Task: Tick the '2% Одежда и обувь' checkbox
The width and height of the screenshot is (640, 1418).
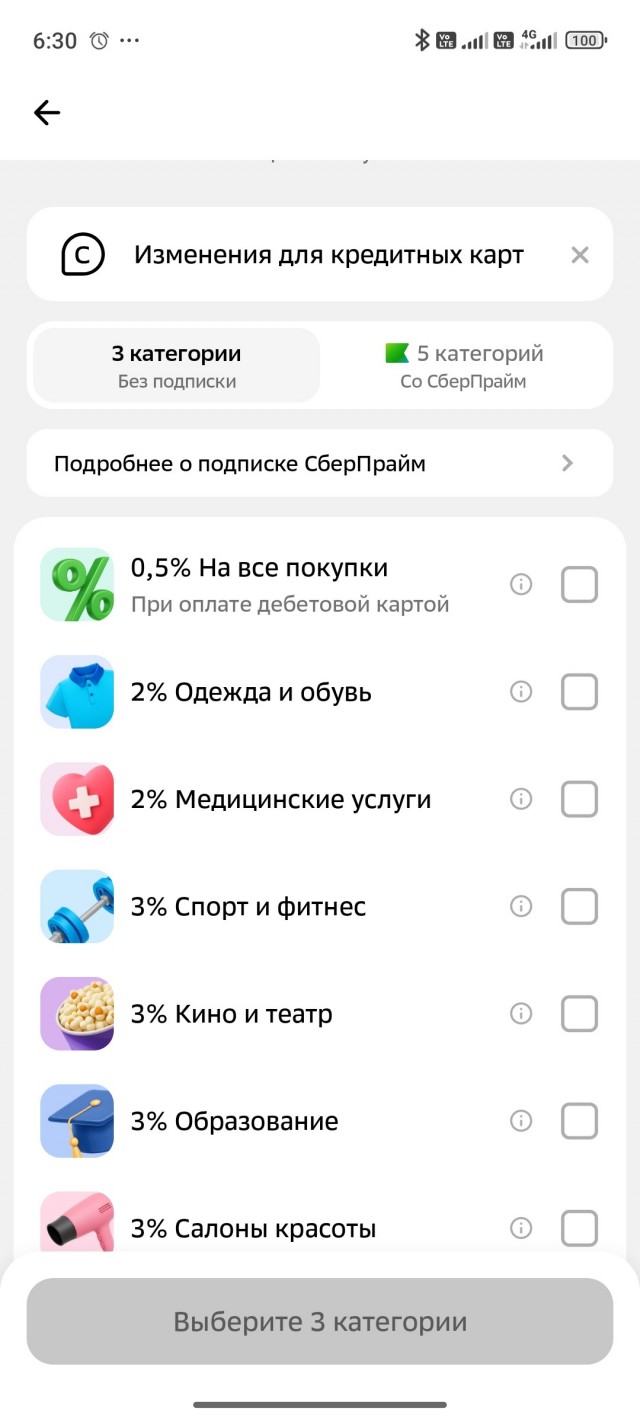Action: [579, 691]
